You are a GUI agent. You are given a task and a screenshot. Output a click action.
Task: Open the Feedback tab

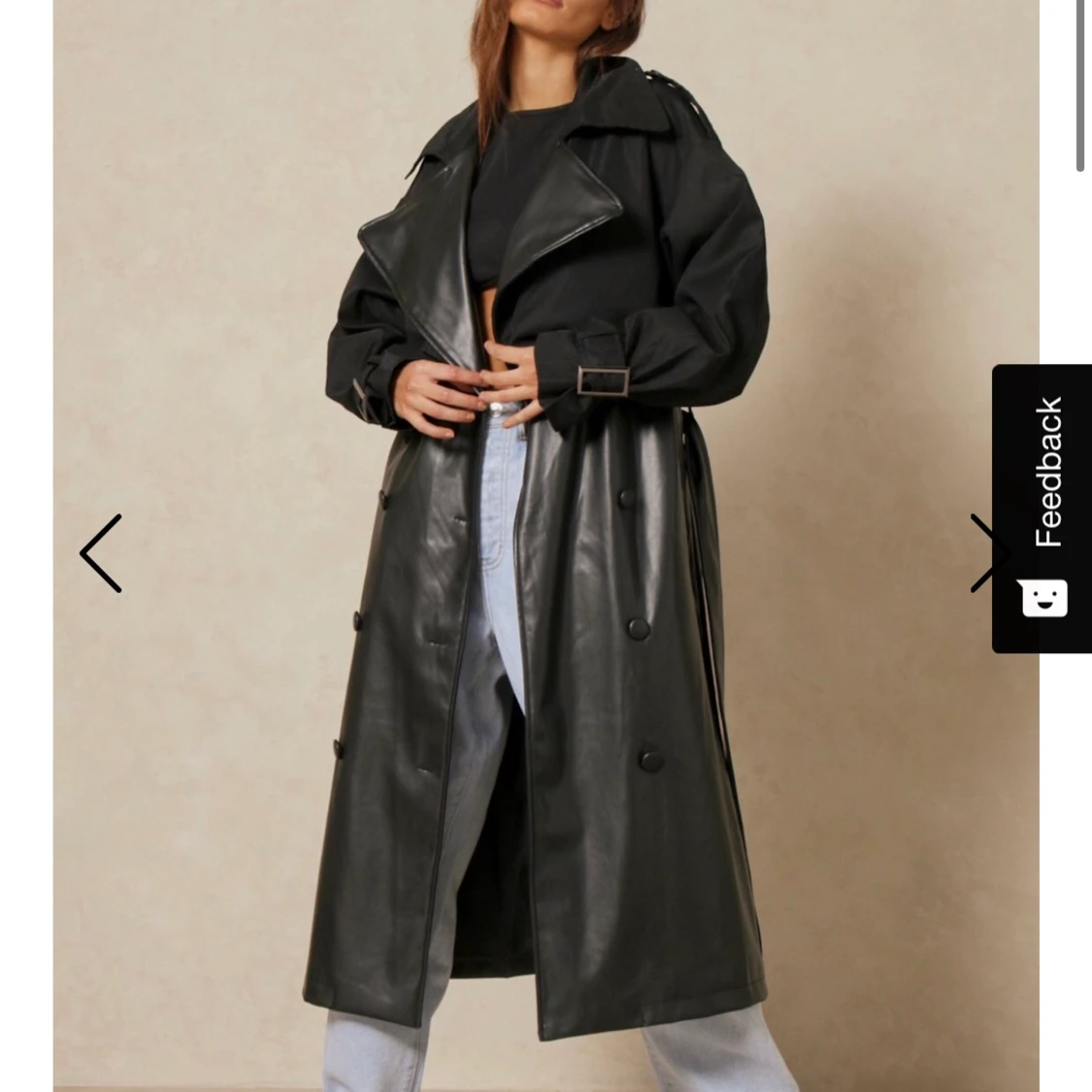[x=1043, y=507]
